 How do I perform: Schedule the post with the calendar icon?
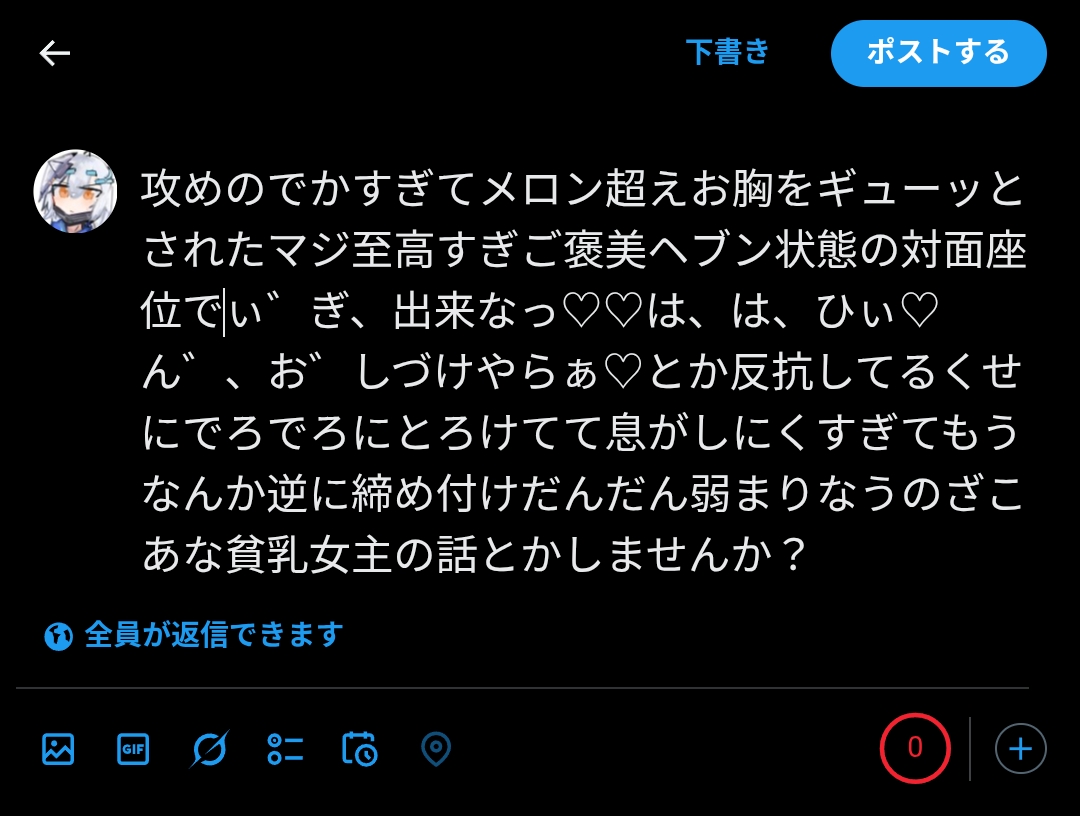360,748
